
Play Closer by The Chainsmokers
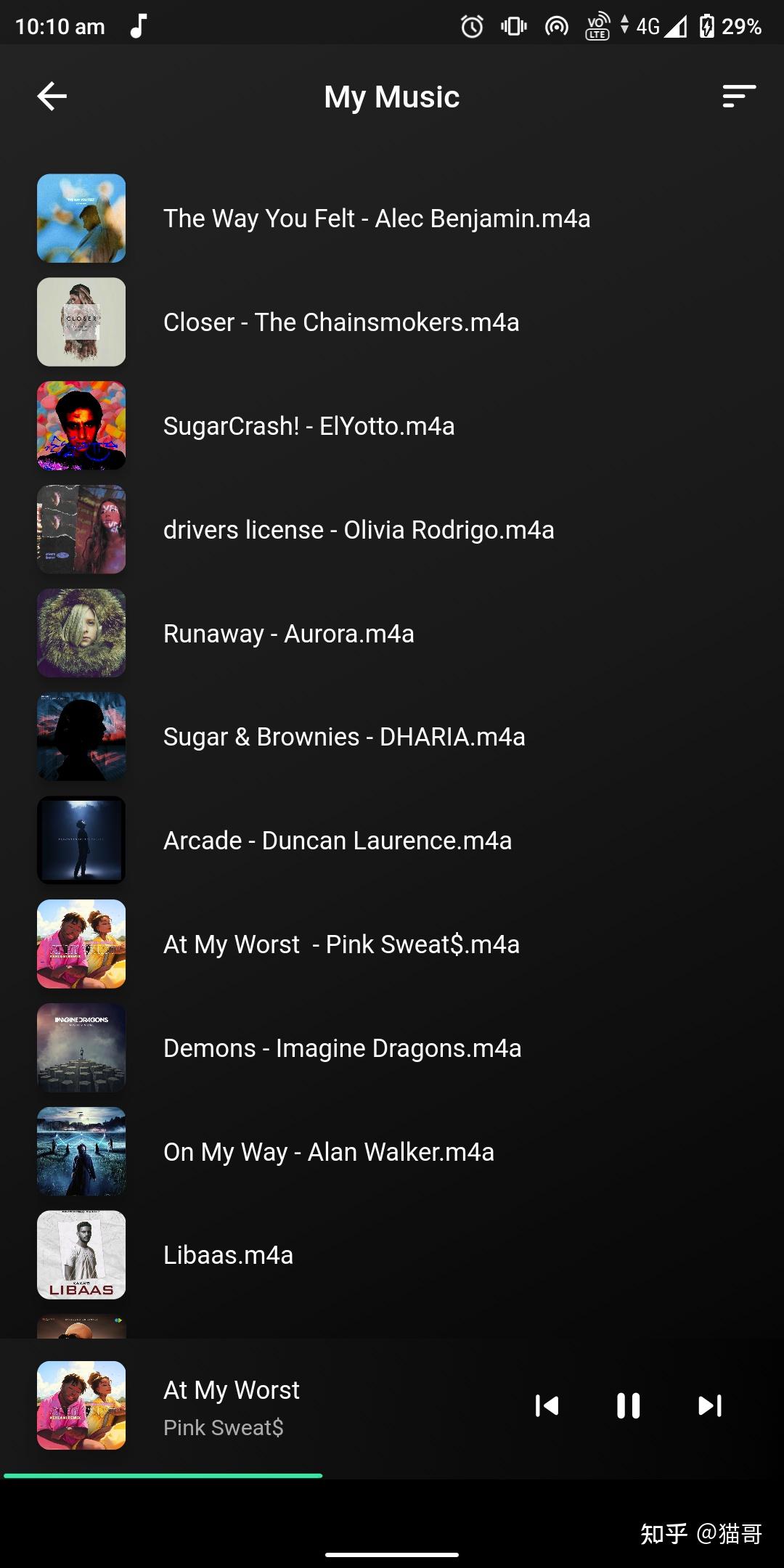[341, 322]
